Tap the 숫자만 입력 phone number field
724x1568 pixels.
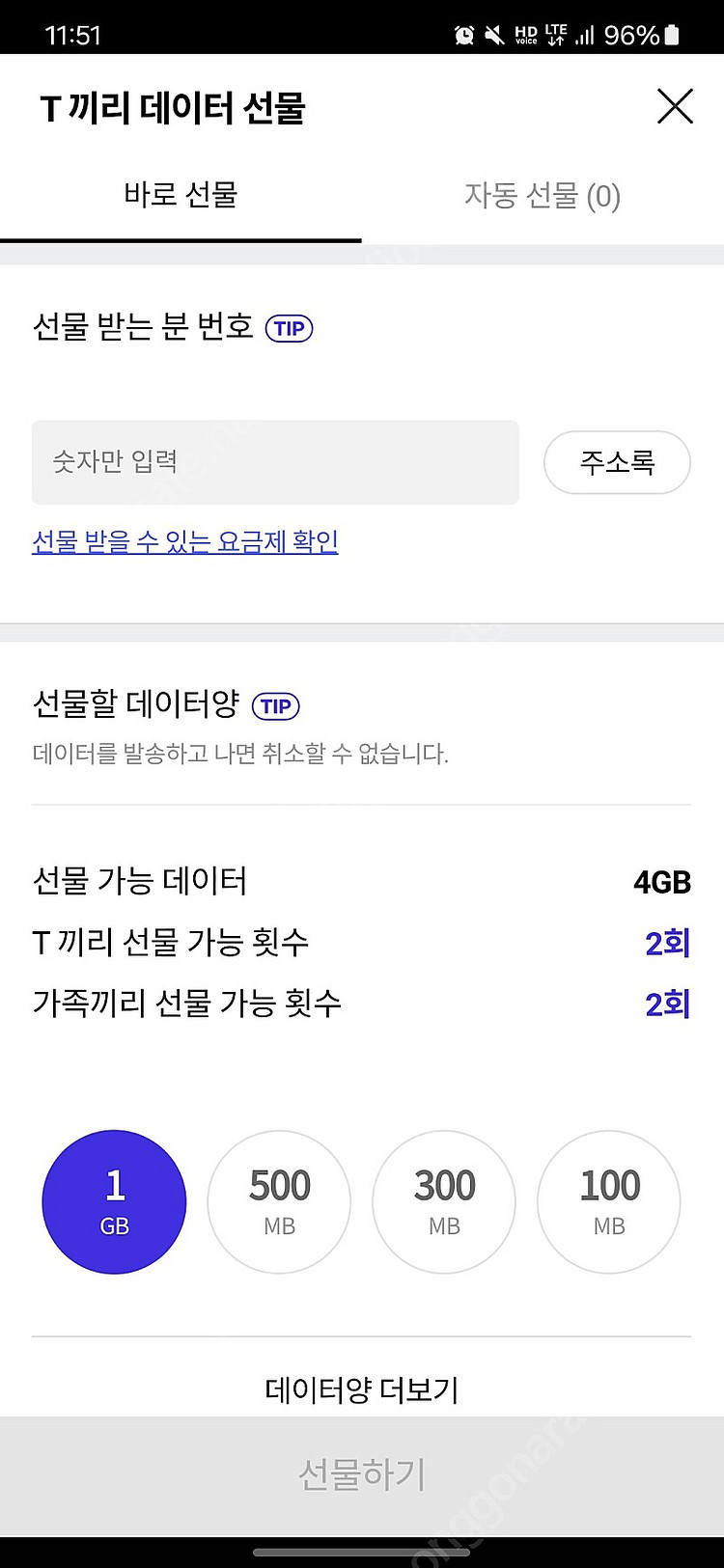click(x=275, y=462)
